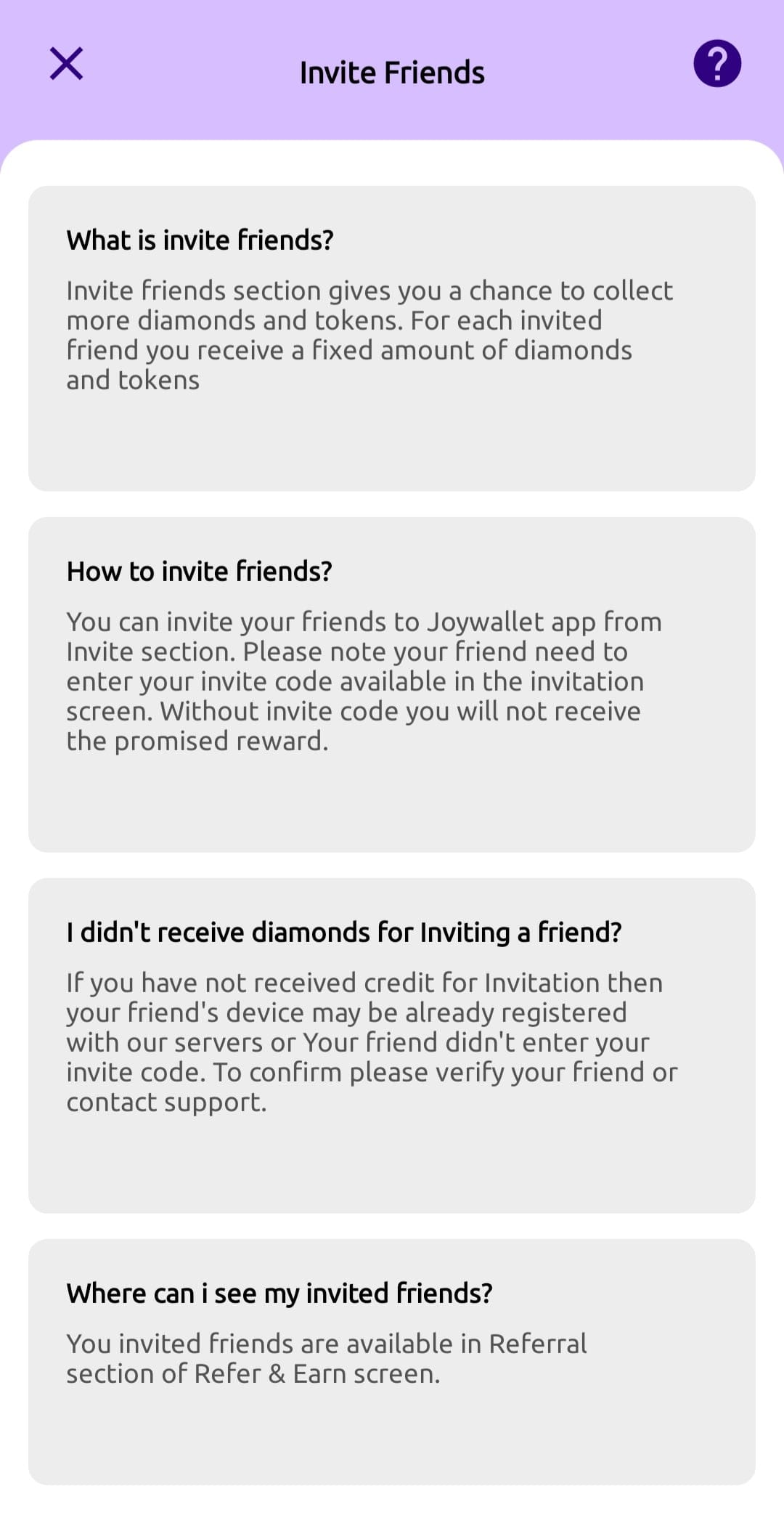The height and width of the screenshot is (1539, 784).
Task: Open the help question mark icon
Action: 717,64
